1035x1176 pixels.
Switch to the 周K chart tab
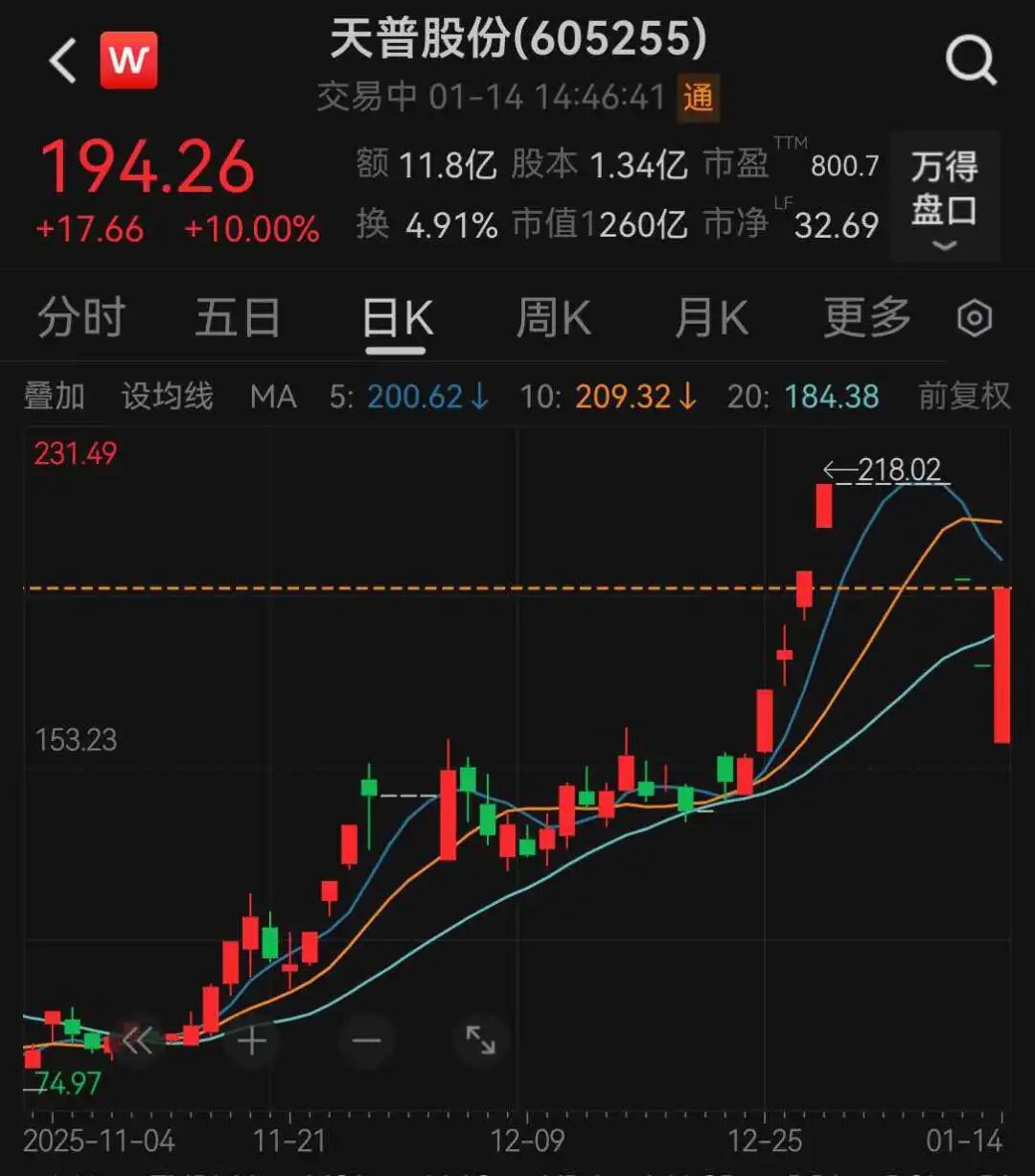553,318
